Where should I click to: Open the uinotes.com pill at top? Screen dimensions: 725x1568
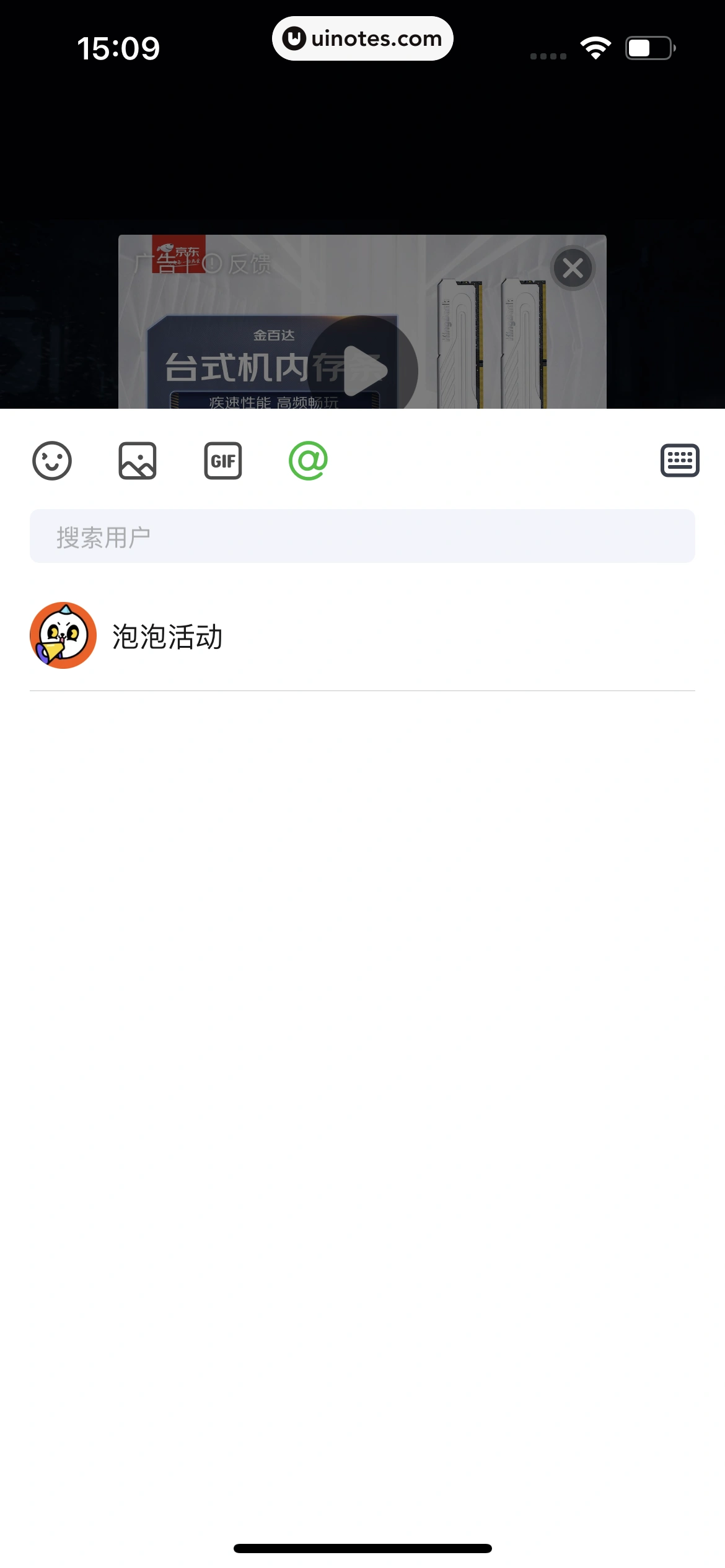coord(362,38)
